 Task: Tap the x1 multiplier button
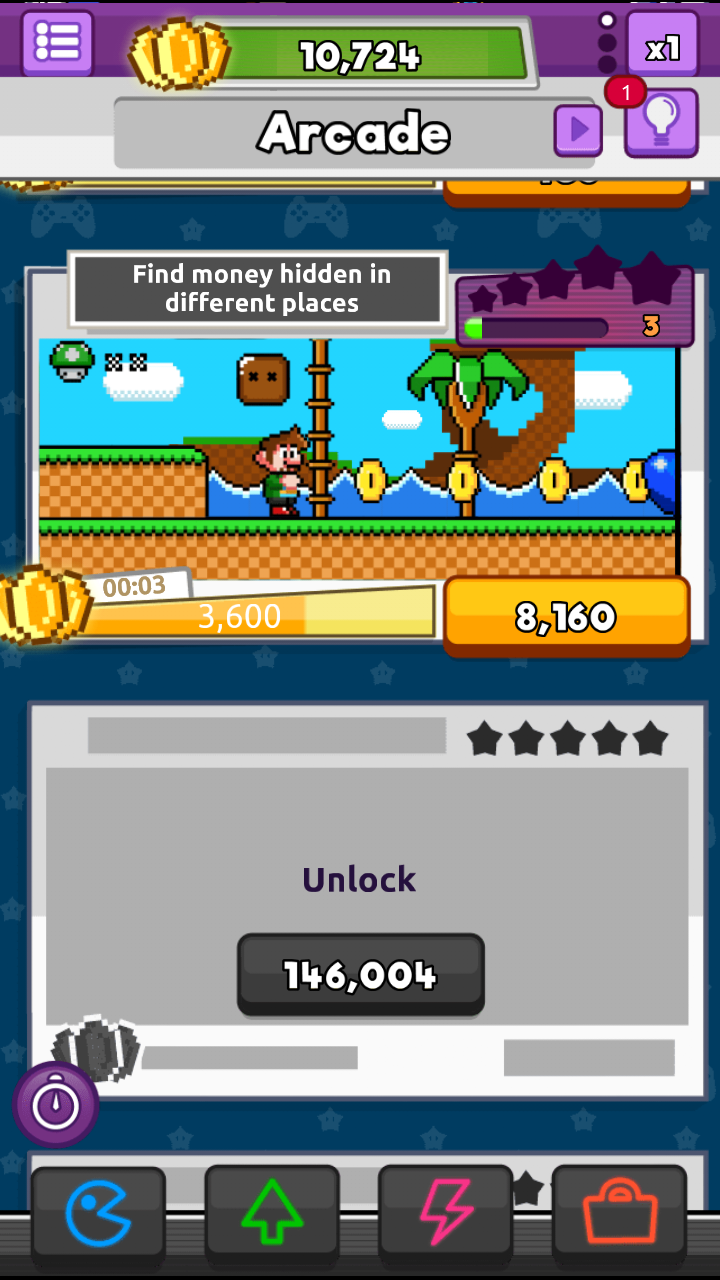pyautogui.click(x=662, y=45)
